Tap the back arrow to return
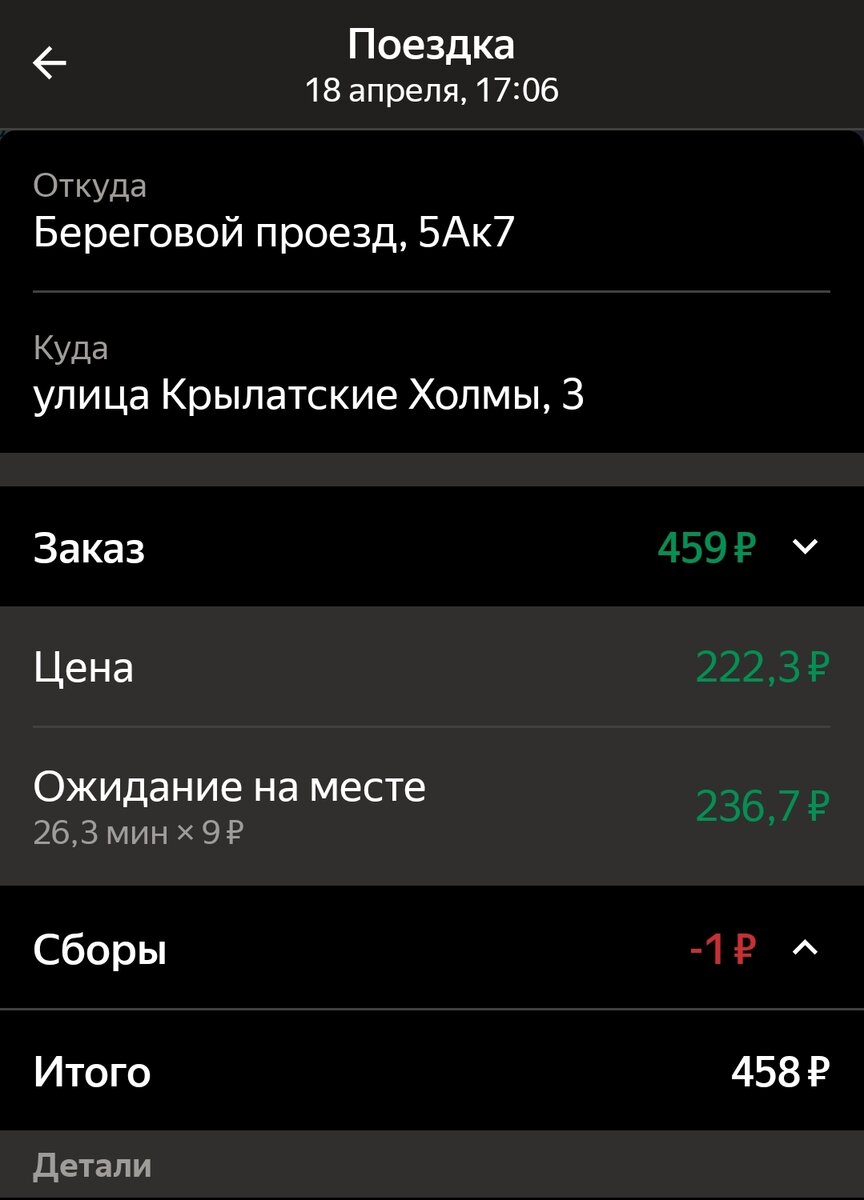This screenshot has height=1200, width=864. [x=47, y=62]
